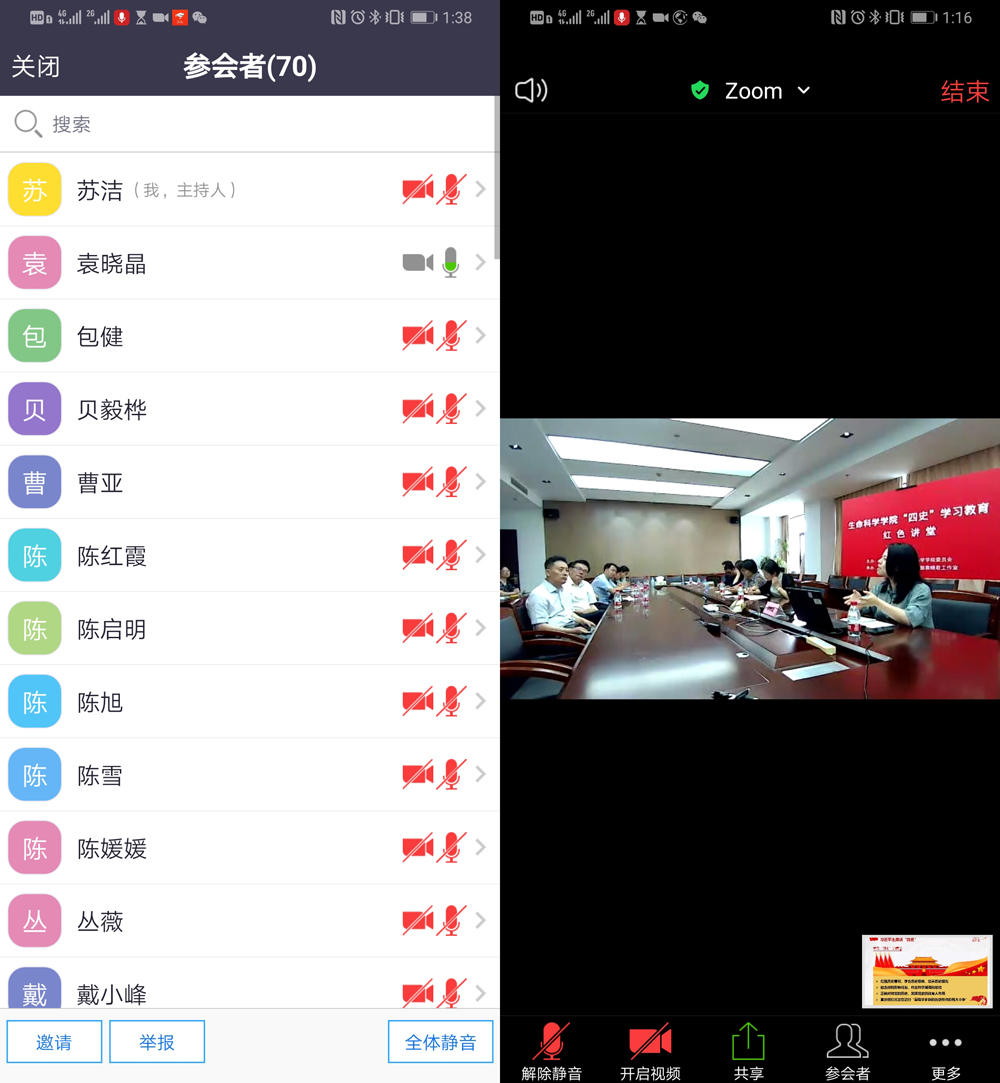Screen dimensions: 1000x1083
Task: Switch to the shared slide thumbnail
Action: point(927,971)
